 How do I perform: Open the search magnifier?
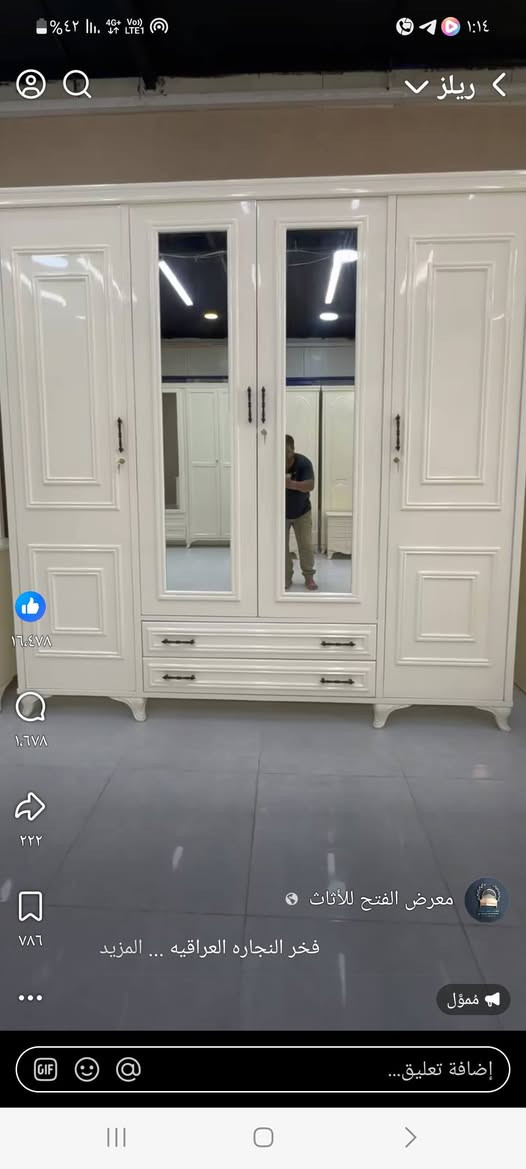pyautogui.click(x=77, y=84)
